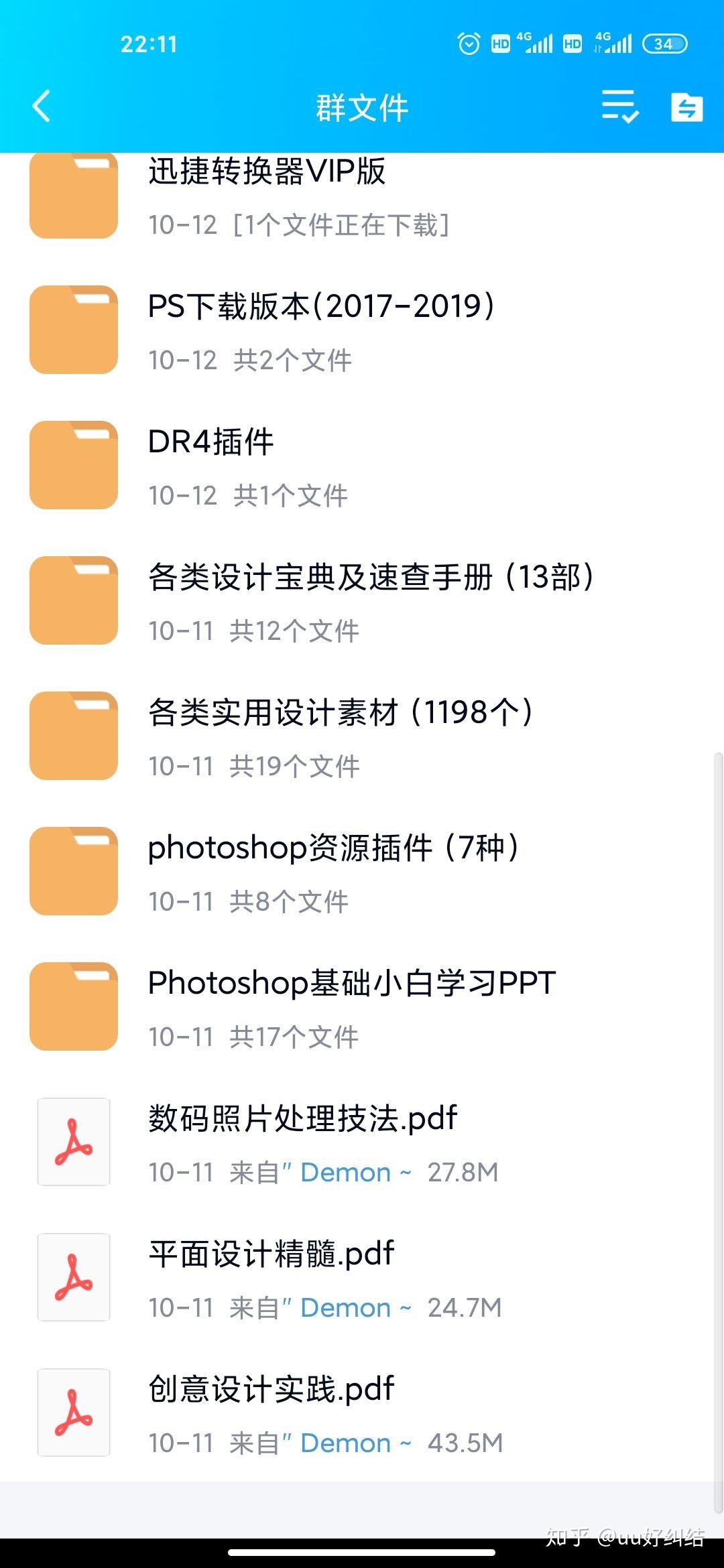724x1568 pixels.
Task: Open 平面设计精髓.pdf file
Action: click(362, 1278)
